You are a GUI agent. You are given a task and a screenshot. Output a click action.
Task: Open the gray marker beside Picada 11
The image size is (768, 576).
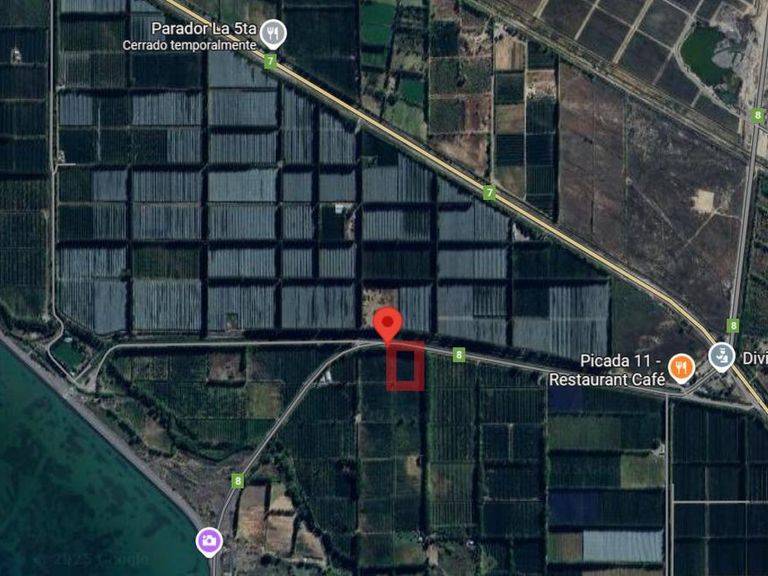point(721,356)
